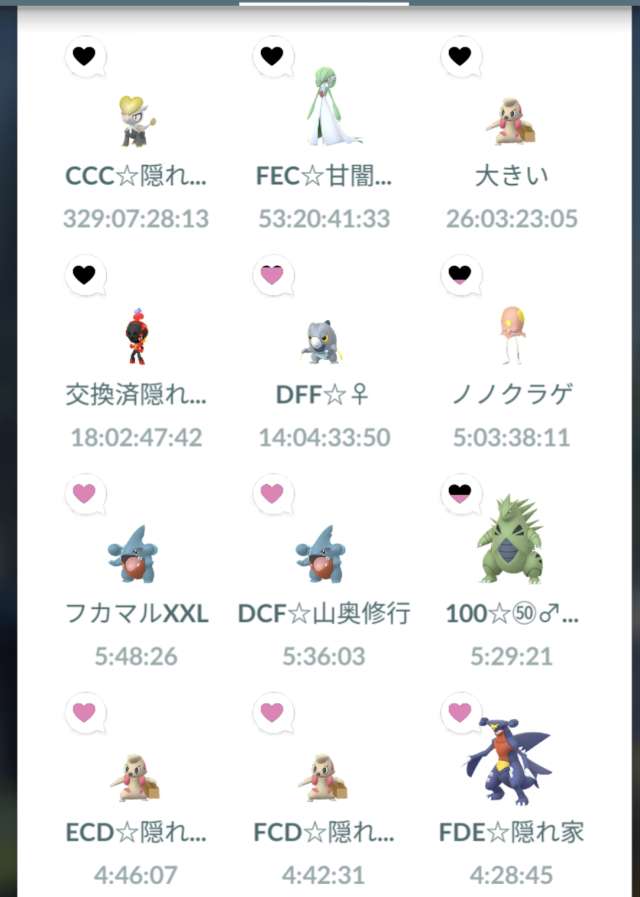Image resolution: width=640 pixels, height=897 pixels.
Task: Select the Pokémon named ECD☆隠れ
Action: pyautogui.click(x=134, y=775)
